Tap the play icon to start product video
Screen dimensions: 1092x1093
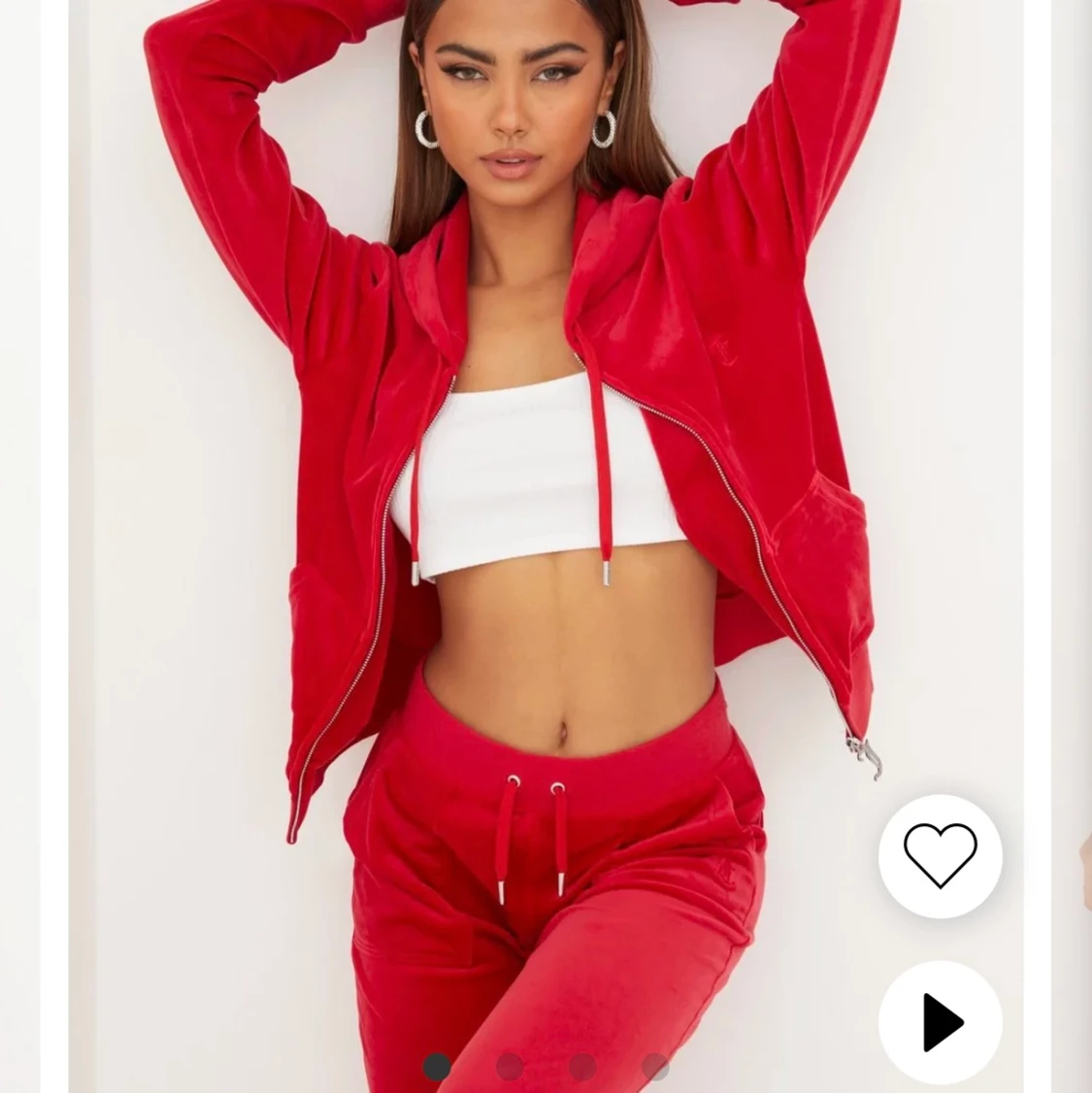point(942,1021)
